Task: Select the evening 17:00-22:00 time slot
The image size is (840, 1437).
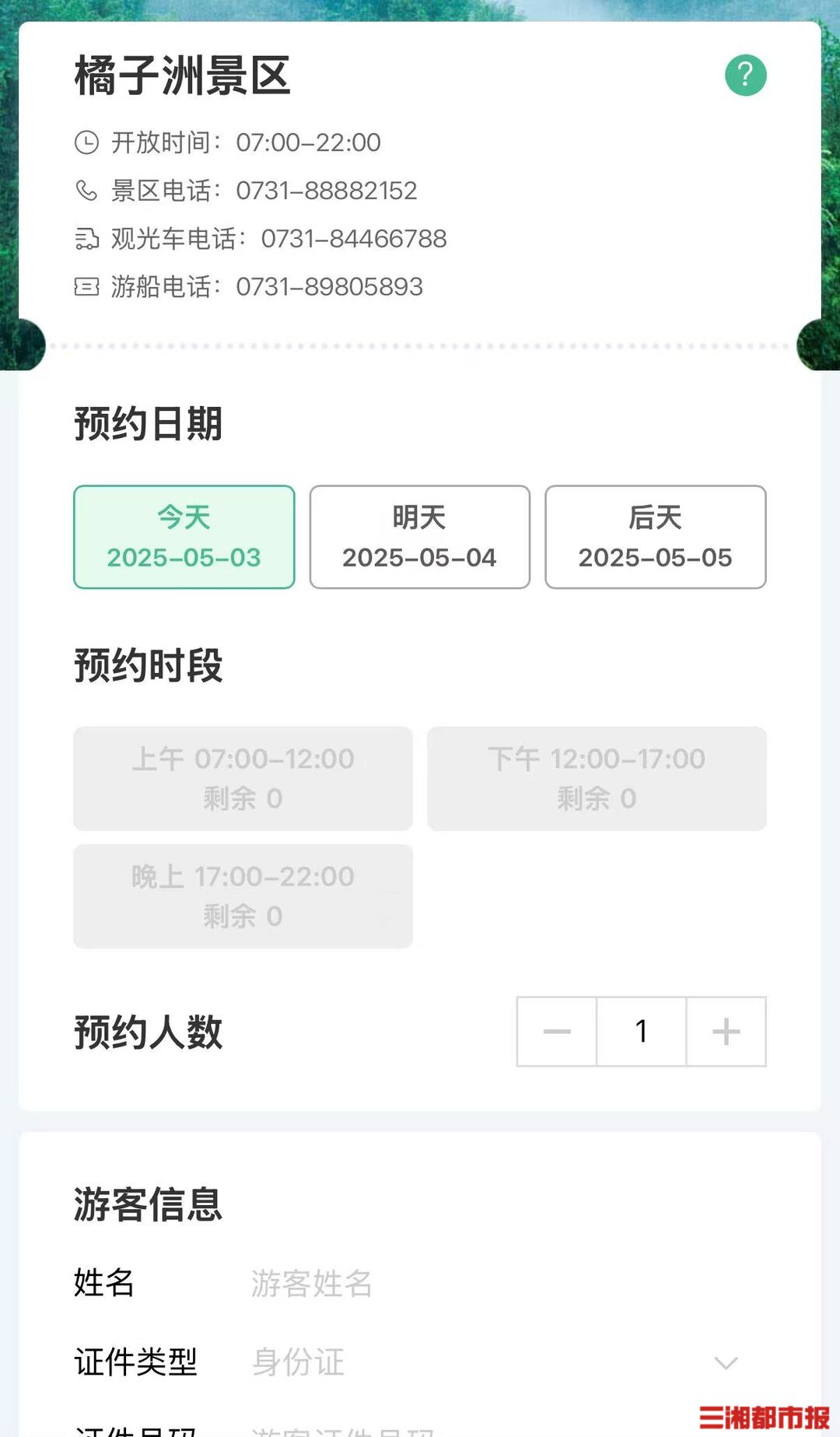Action: tap(243, 895)
